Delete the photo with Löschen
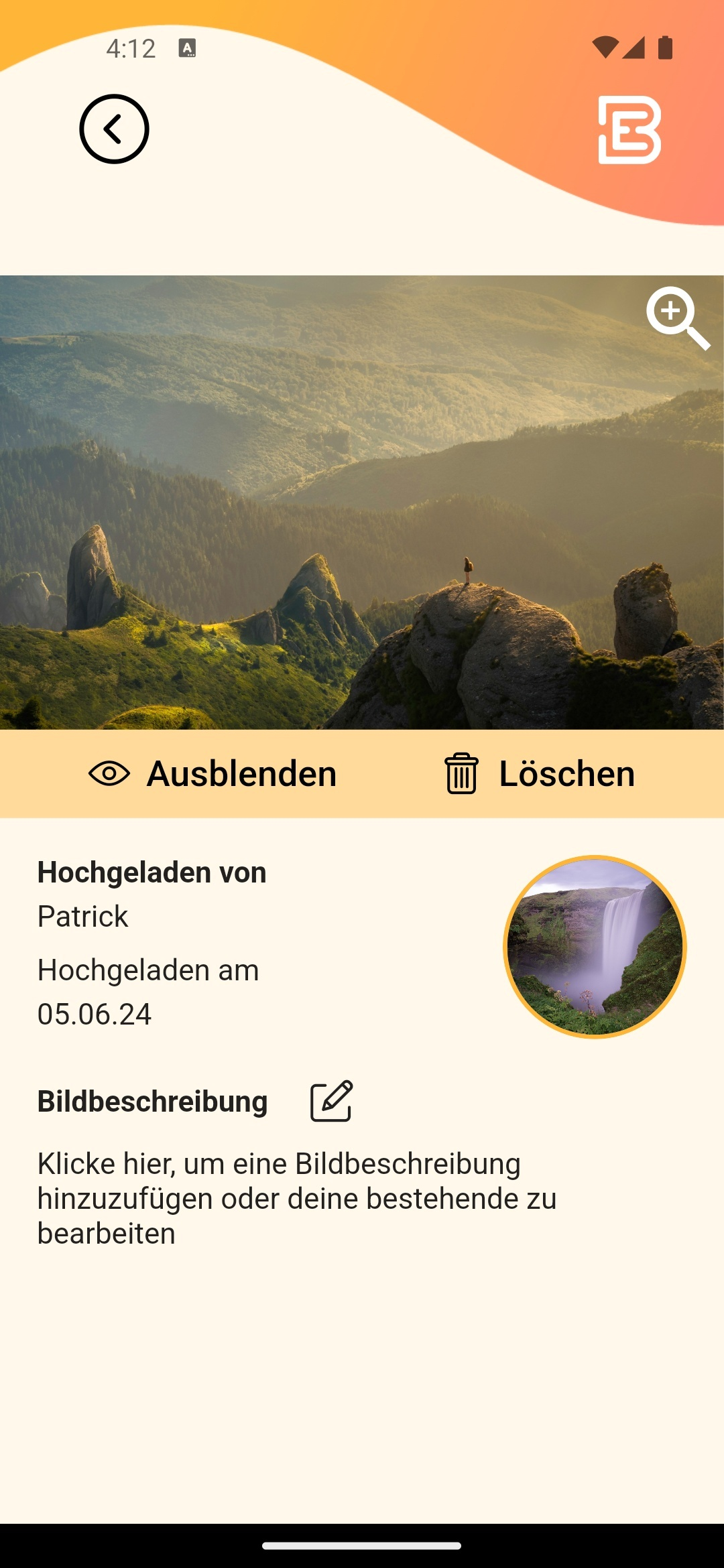This screenshot has width=724, height=1568. click(540, 774)
